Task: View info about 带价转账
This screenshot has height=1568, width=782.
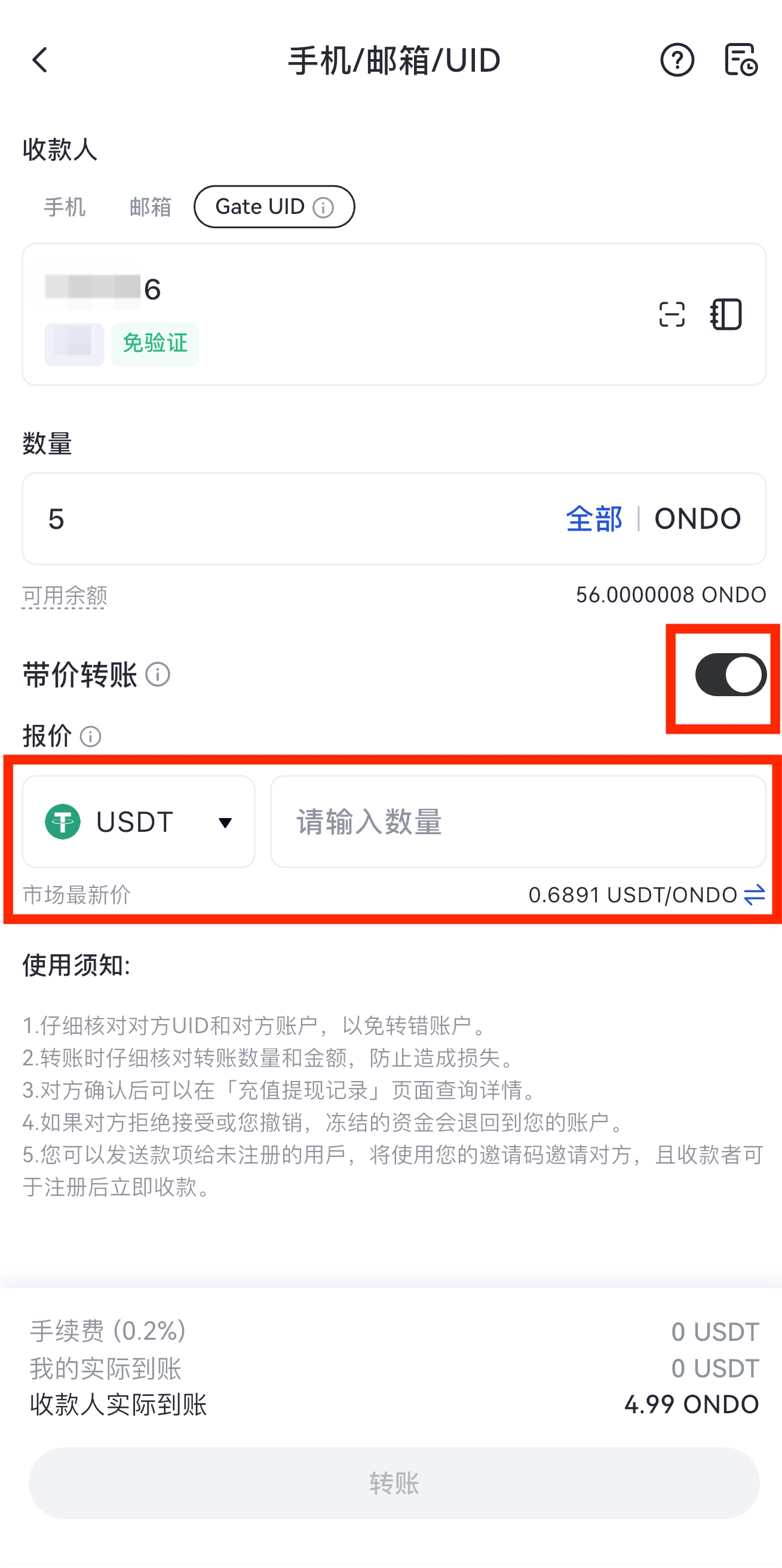Action: click(x=158, y=675)
